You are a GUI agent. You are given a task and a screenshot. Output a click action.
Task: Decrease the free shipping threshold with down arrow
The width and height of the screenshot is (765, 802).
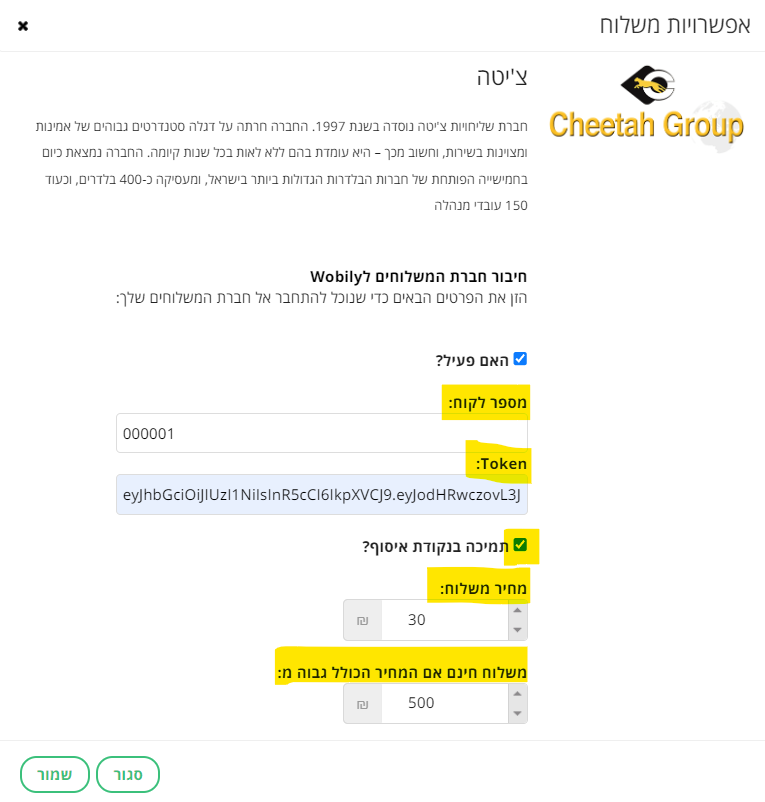tap(517, 713)
